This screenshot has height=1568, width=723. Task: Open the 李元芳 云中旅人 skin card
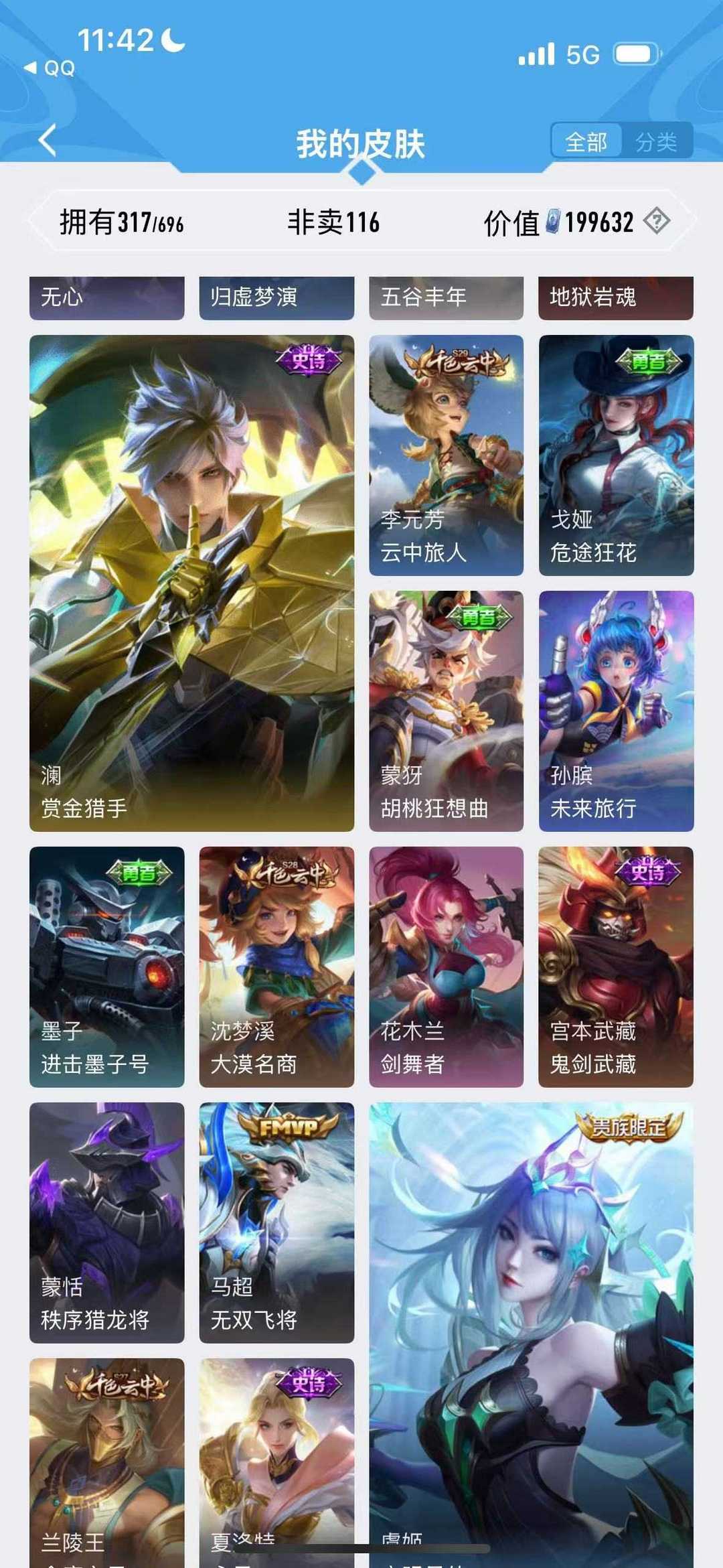pyautogui.click(x=446, y=455)
